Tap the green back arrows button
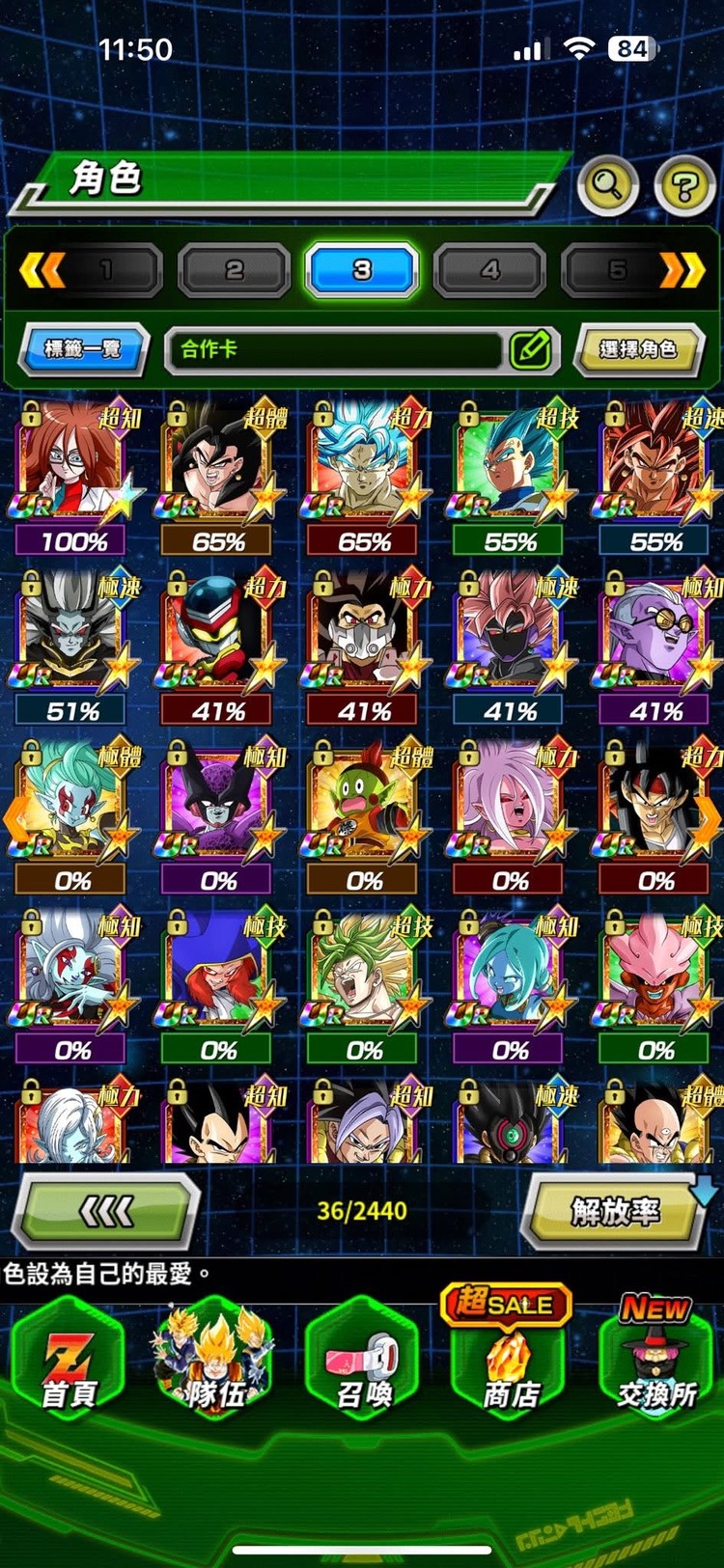 click(106, 1211)
